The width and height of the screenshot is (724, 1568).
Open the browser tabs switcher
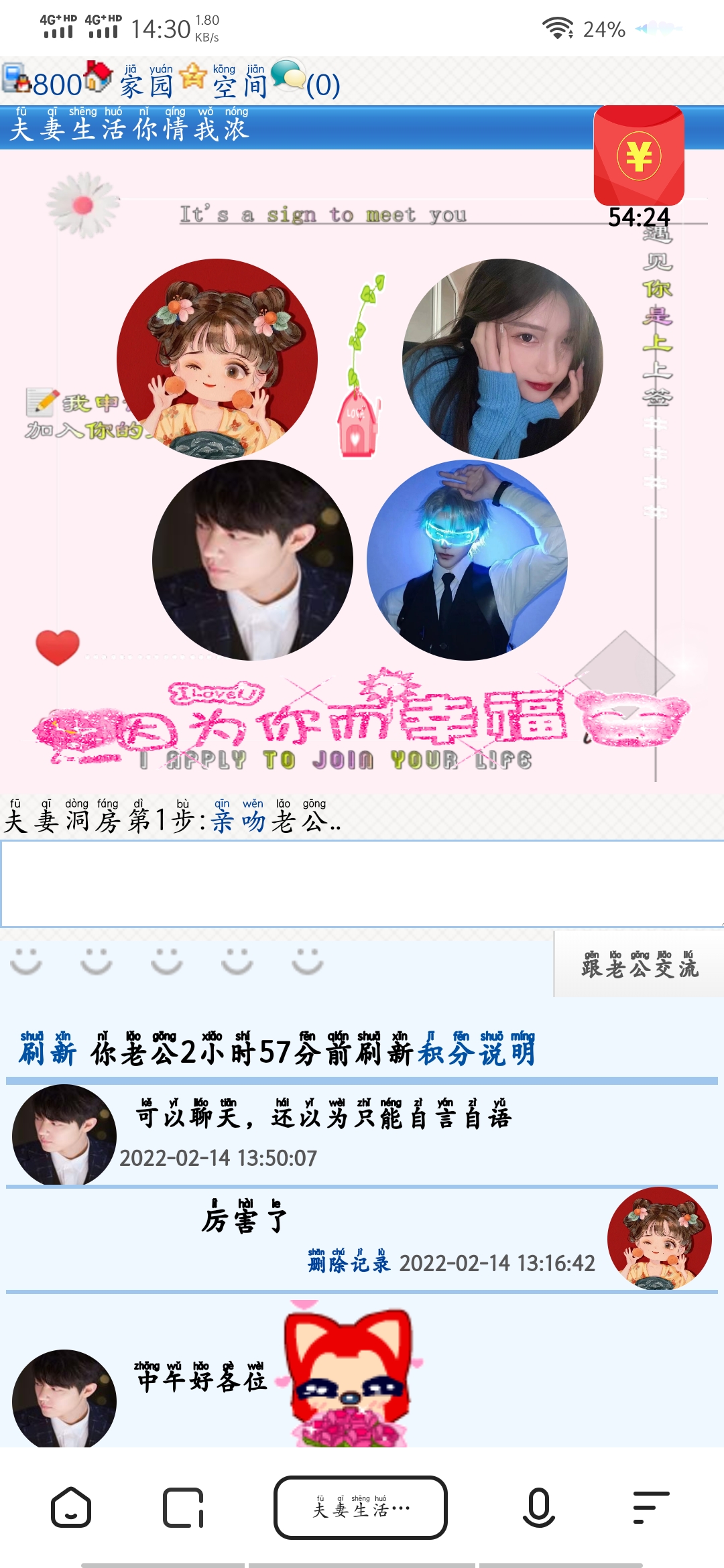point(183,1508)
